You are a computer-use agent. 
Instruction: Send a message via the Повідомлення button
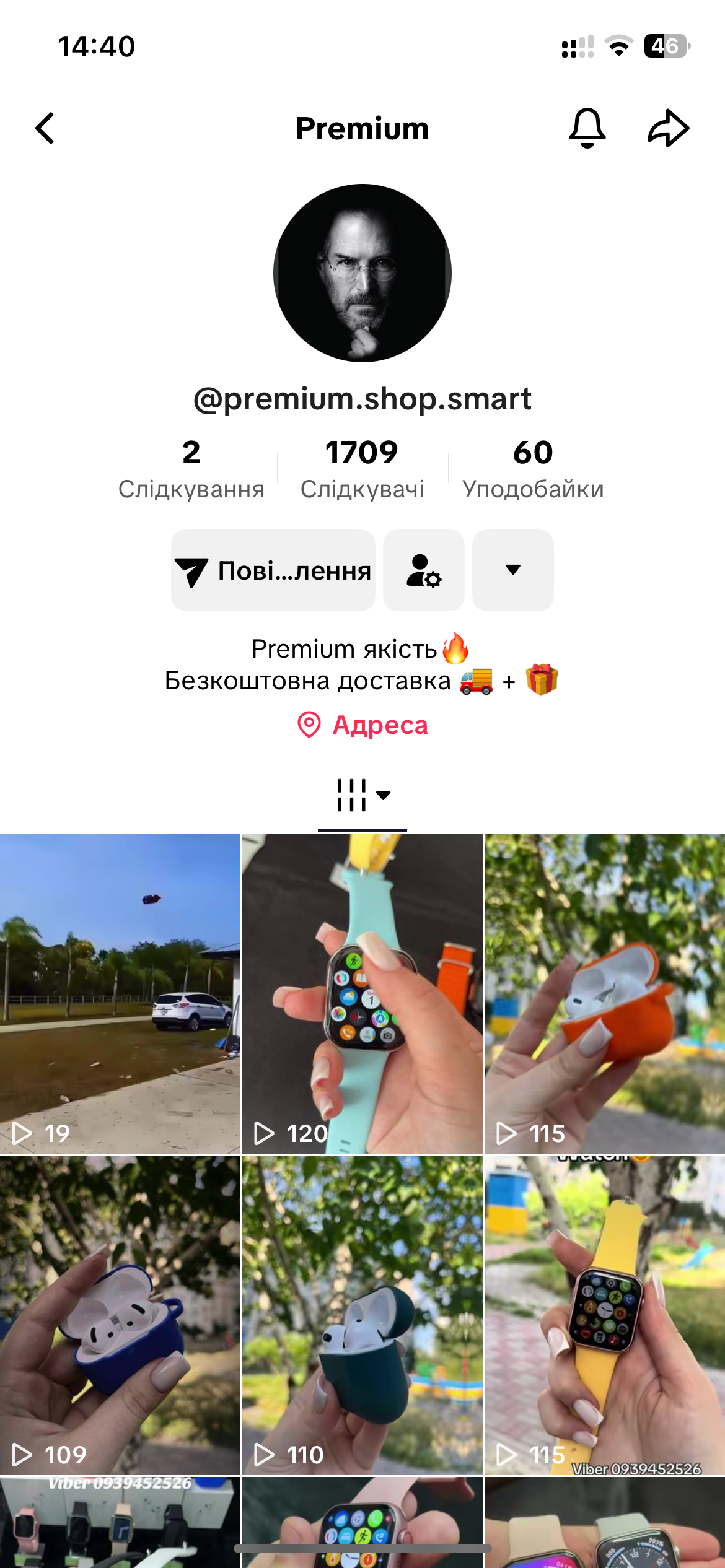[x=273, y=570]
